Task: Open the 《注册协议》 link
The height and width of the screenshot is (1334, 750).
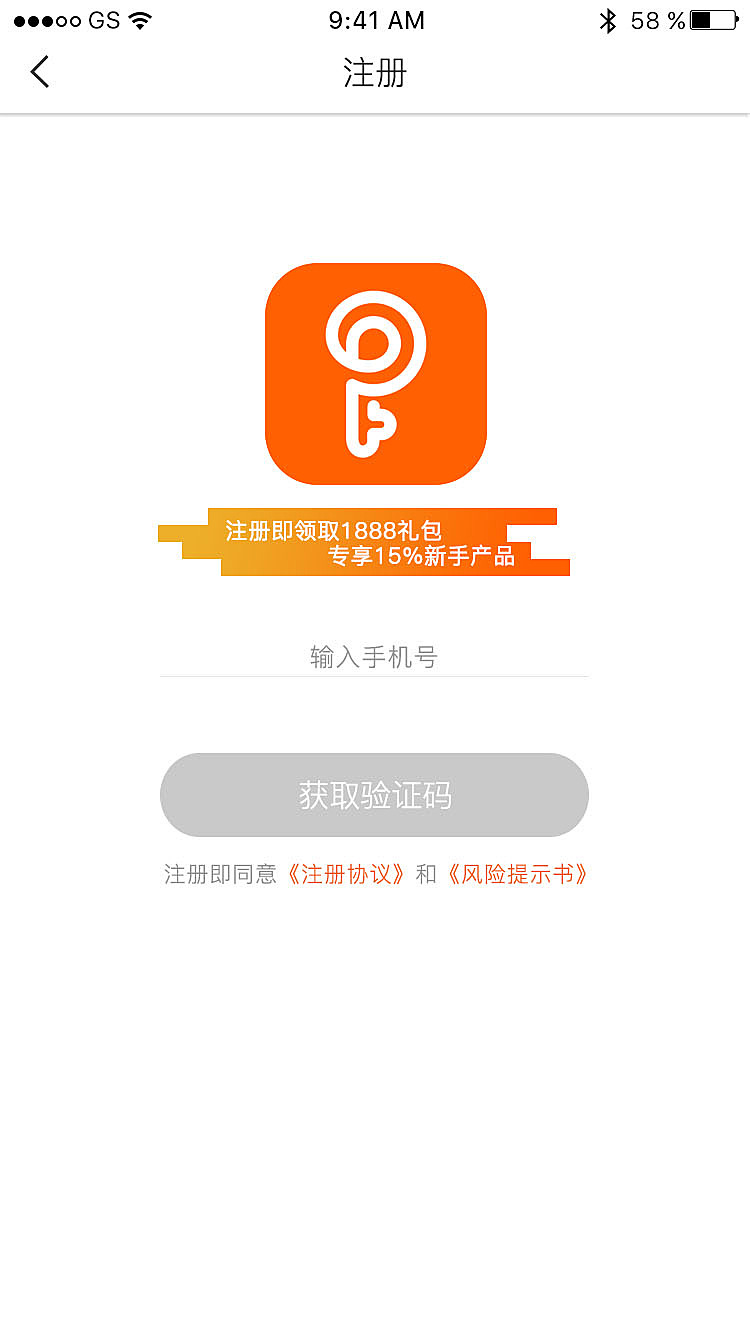Action: tap(345, 874)
